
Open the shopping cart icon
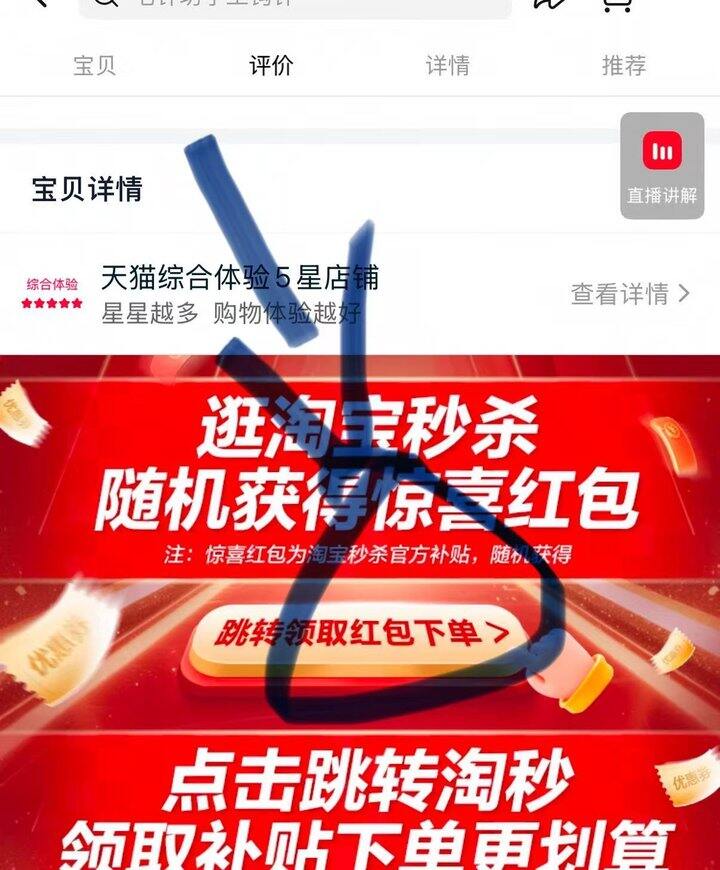coord(615,4)
